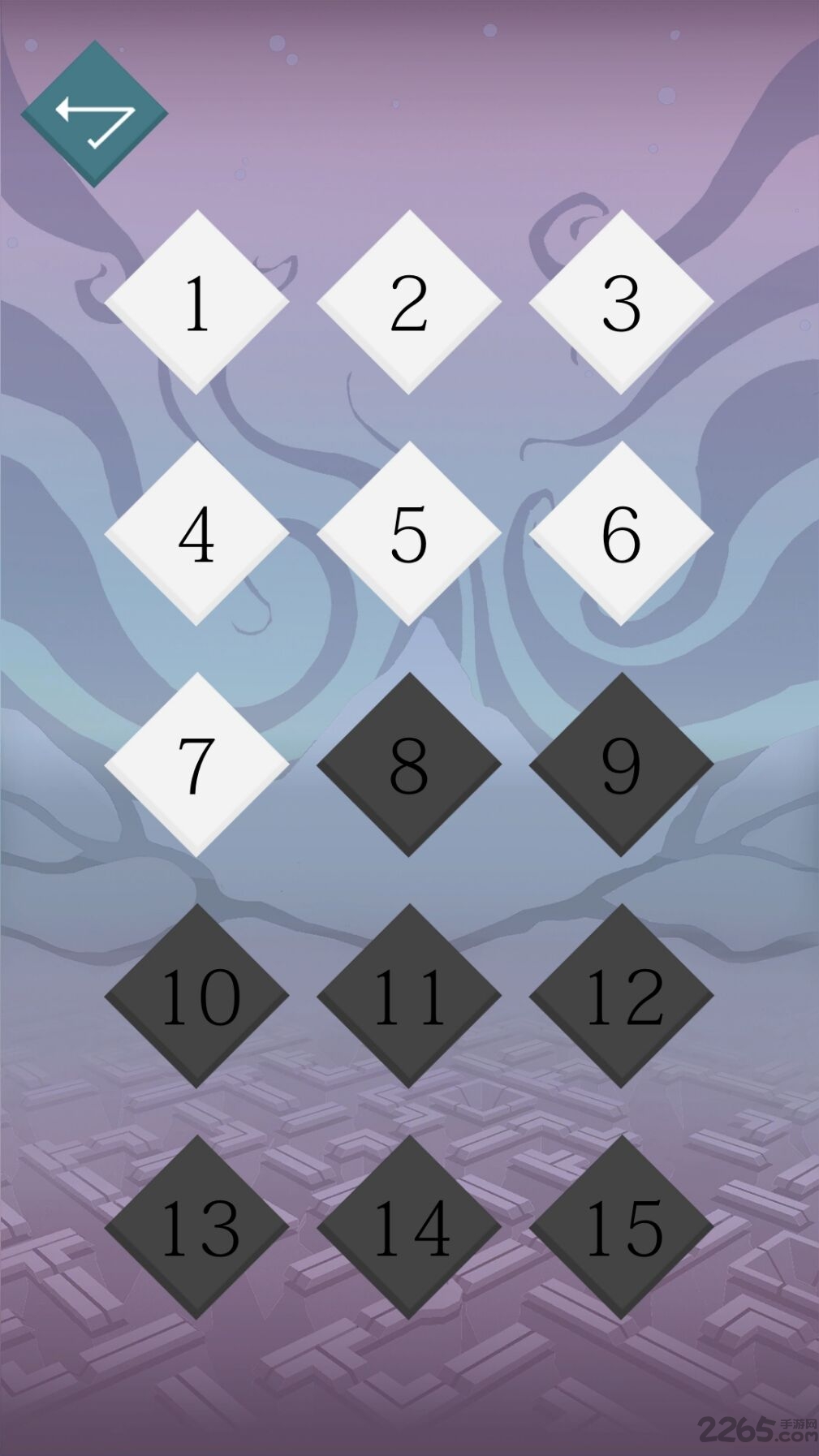Go back using the teal arrow button
This screenshot has height=1456, width=819.
(94, 114)
